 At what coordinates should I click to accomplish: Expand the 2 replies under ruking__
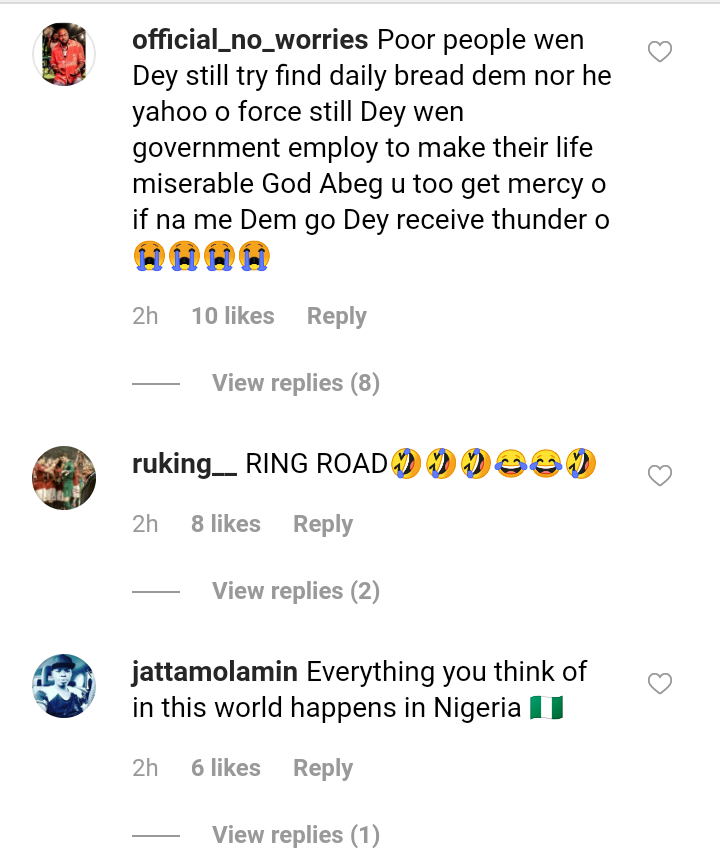click(295, 591)
